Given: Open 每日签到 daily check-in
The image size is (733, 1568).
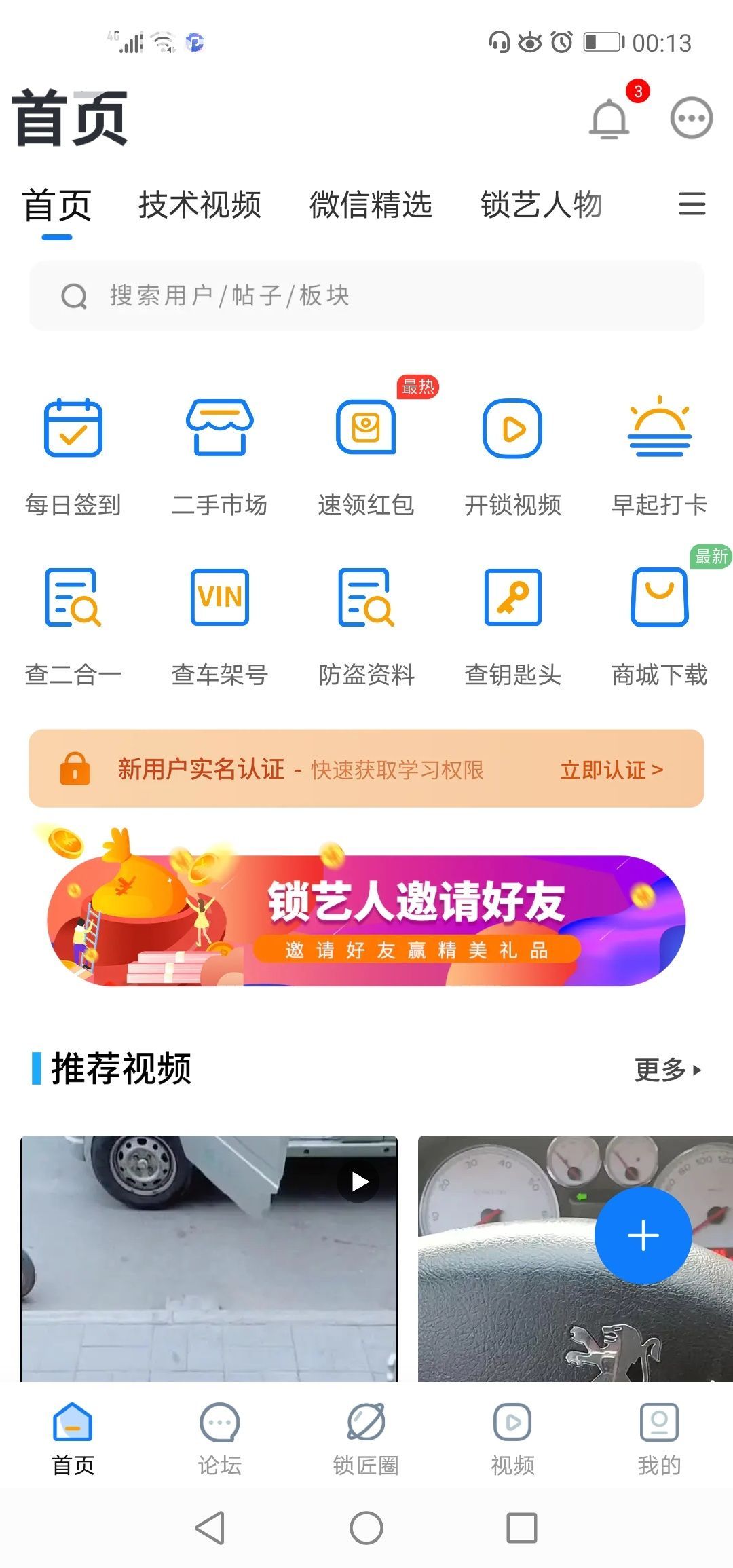Looking at the screenshot, I should (x=73, y=455).
